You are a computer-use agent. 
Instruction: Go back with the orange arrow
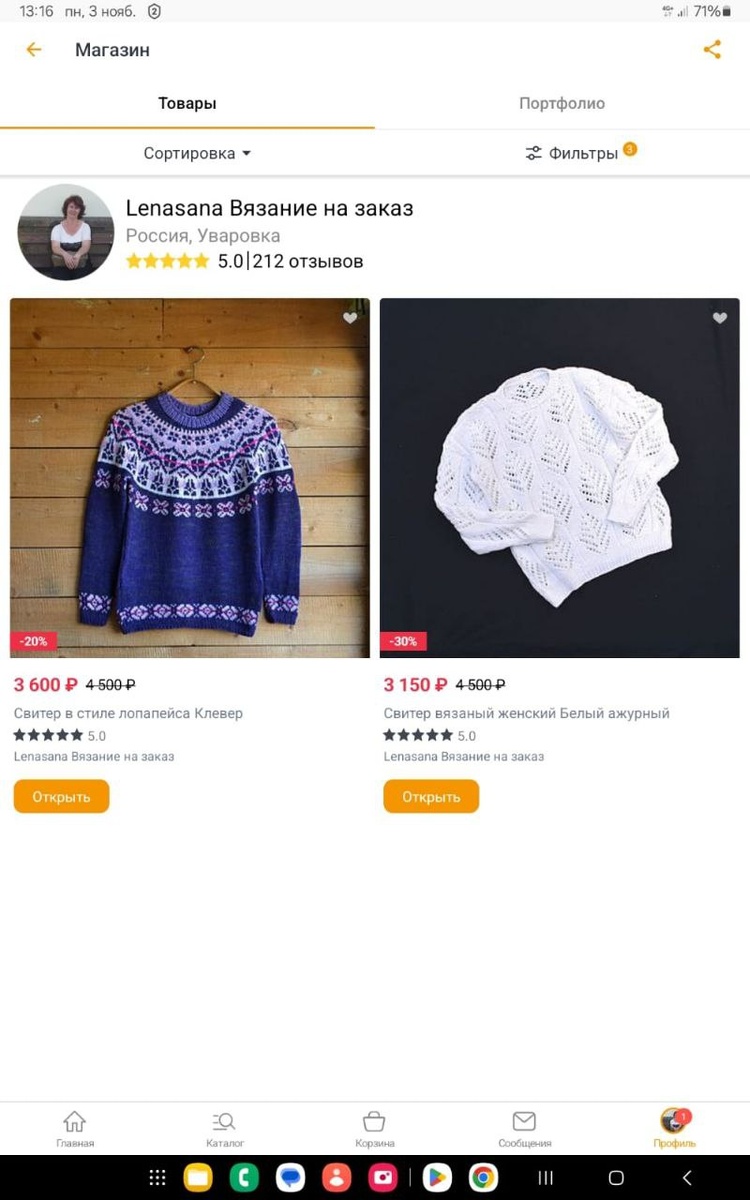34,50
